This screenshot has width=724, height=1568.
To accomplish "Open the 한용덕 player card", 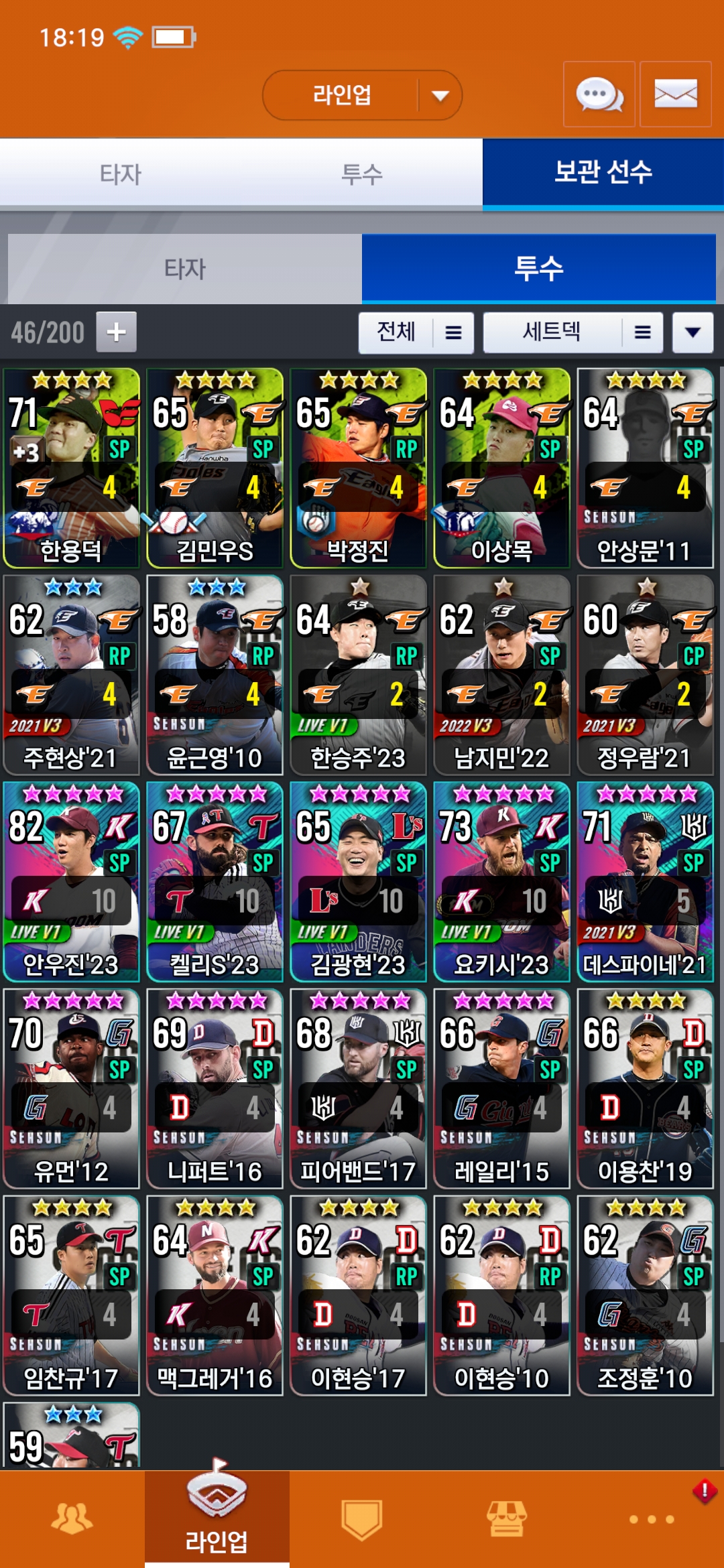I will pos(71,468).
